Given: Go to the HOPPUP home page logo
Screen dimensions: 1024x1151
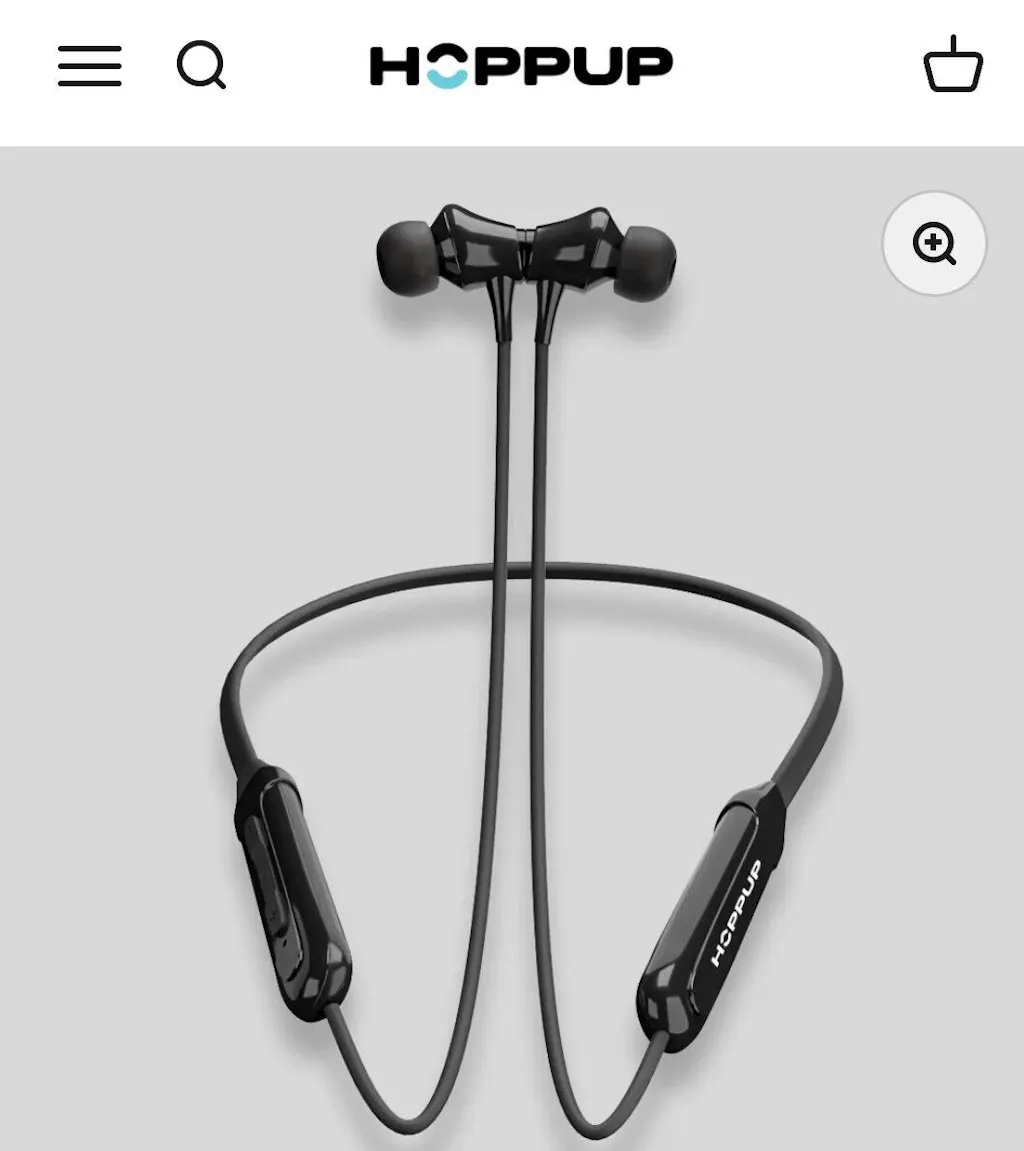Looking at the screenshot, I should (521, 67).
